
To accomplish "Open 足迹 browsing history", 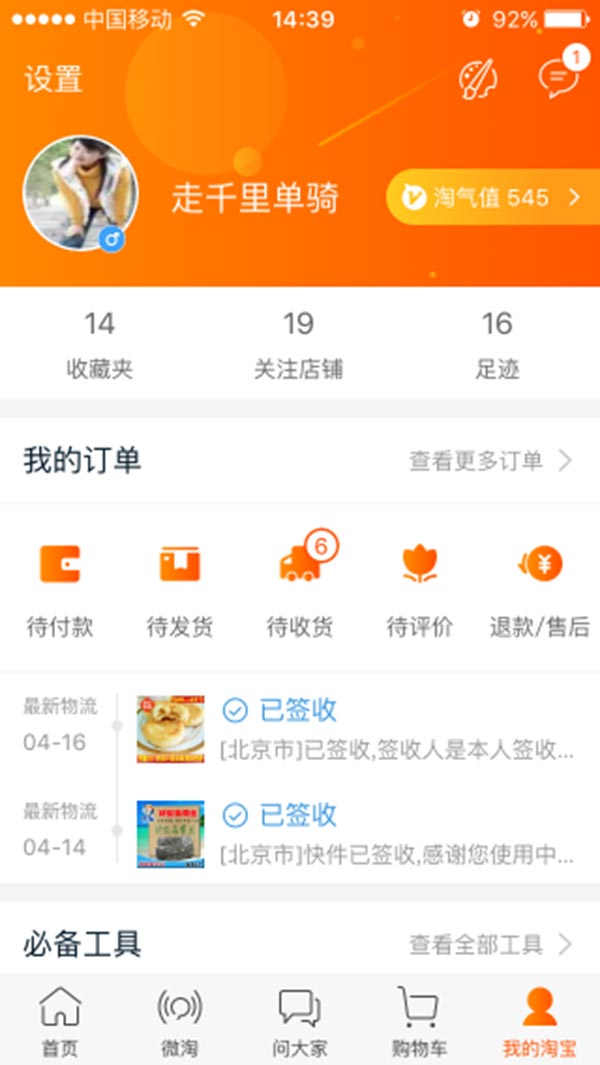I will 497,344.
